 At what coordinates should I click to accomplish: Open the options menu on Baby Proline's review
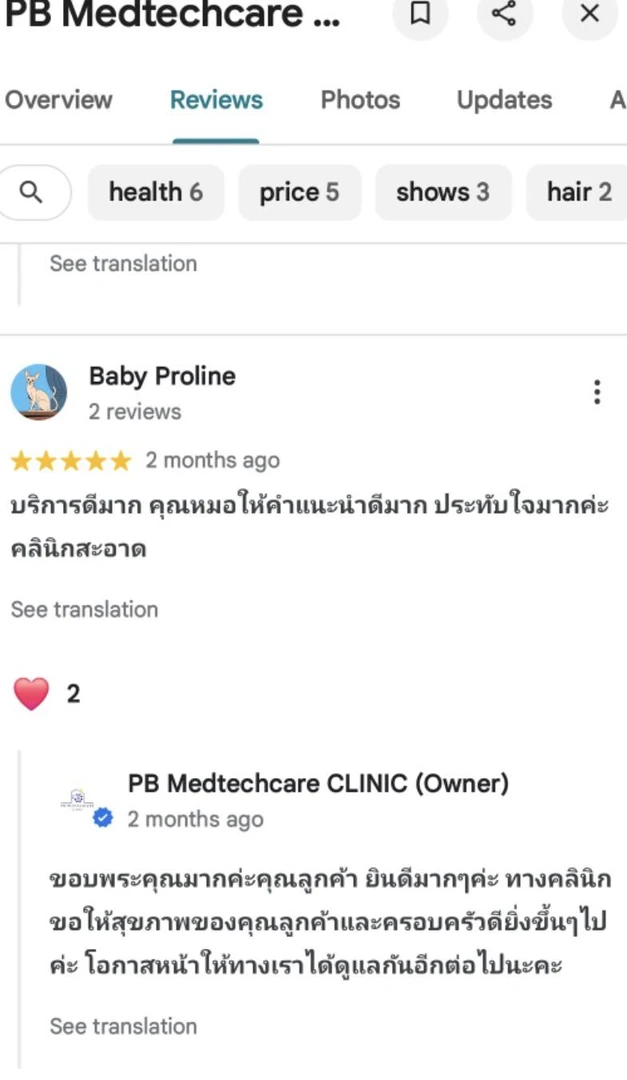597,392
